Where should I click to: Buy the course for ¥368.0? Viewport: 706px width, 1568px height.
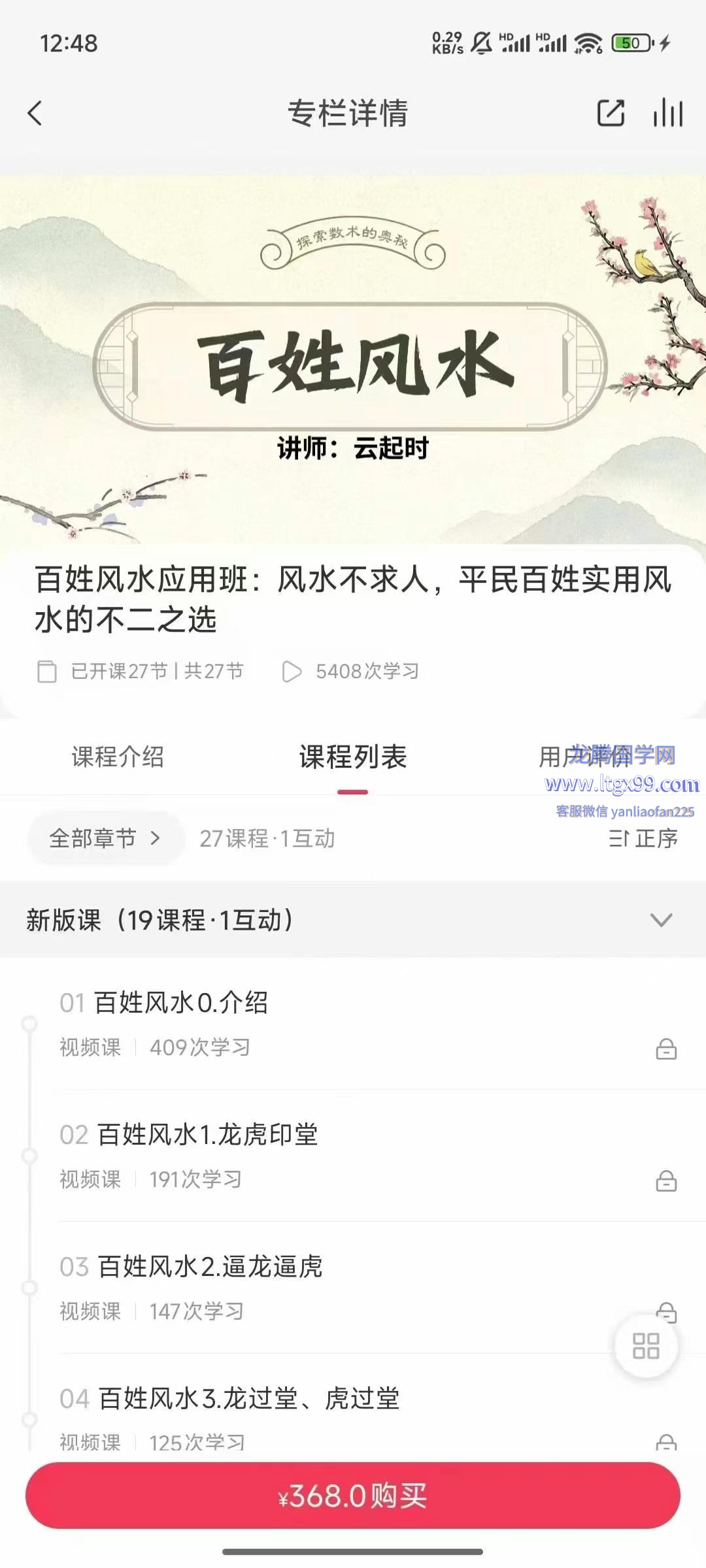click(353, 1496)
